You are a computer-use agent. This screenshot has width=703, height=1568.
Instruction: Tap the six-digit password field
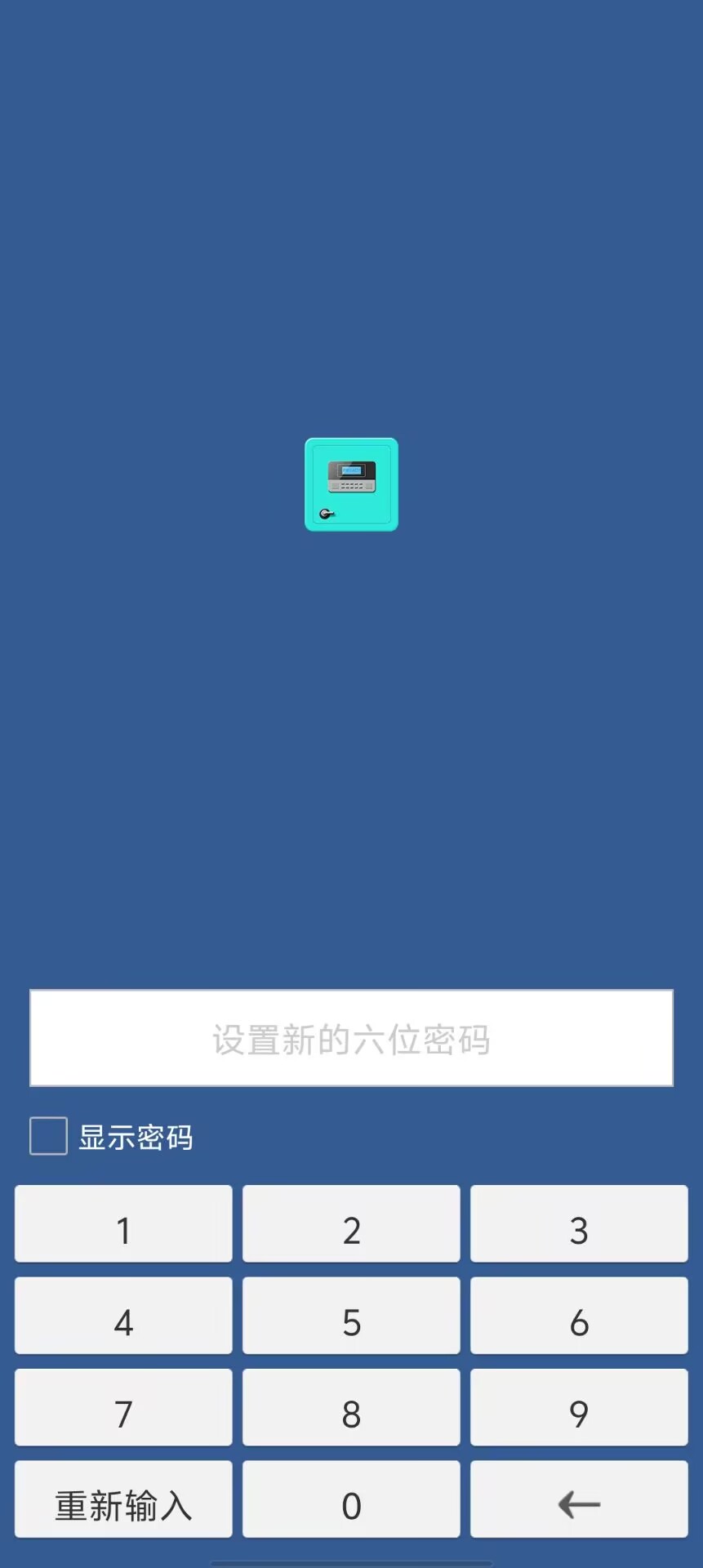click(x=351, y=1038)
